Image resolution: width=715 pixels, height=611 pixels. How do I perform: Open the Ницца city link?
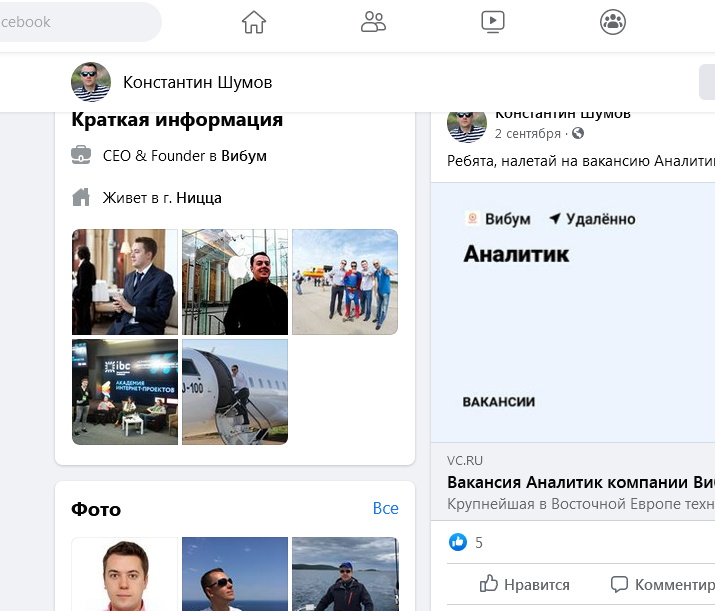(x=199, y=198)
